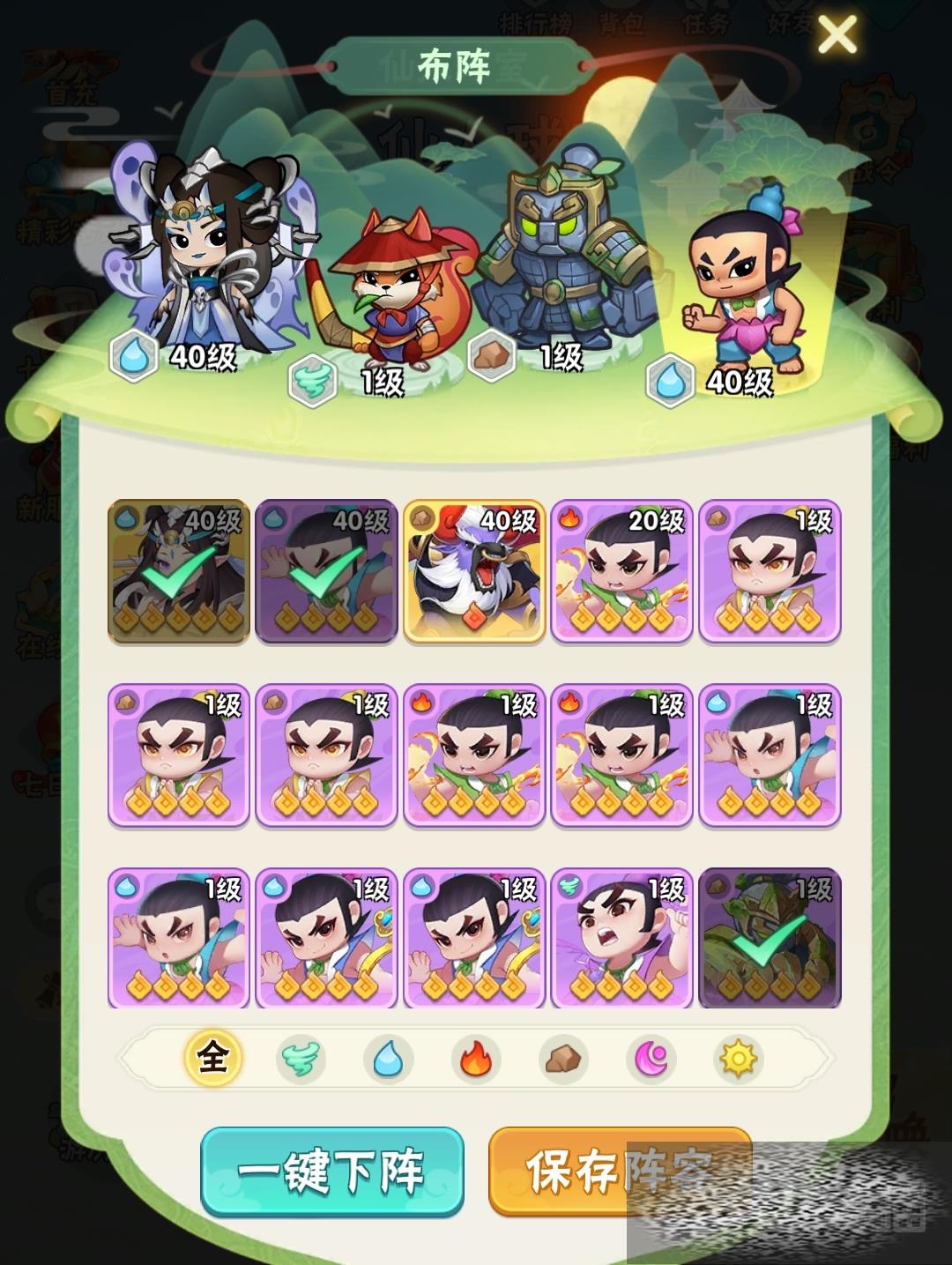Close the 布阵 formation dialog
This screenshot has height=1265, width=952.
pyautogui.click(x=837, y=35)
